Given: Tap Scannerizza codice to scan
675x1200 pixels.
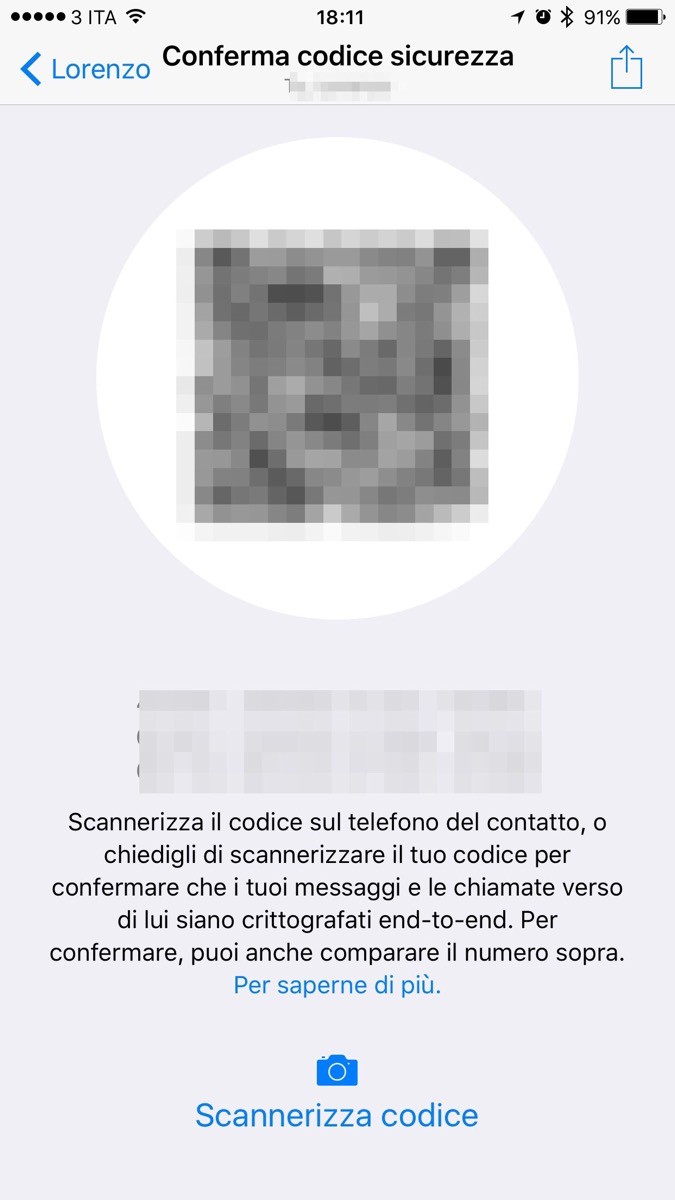Looking at the screenshot, I should tap(337, 1114).
